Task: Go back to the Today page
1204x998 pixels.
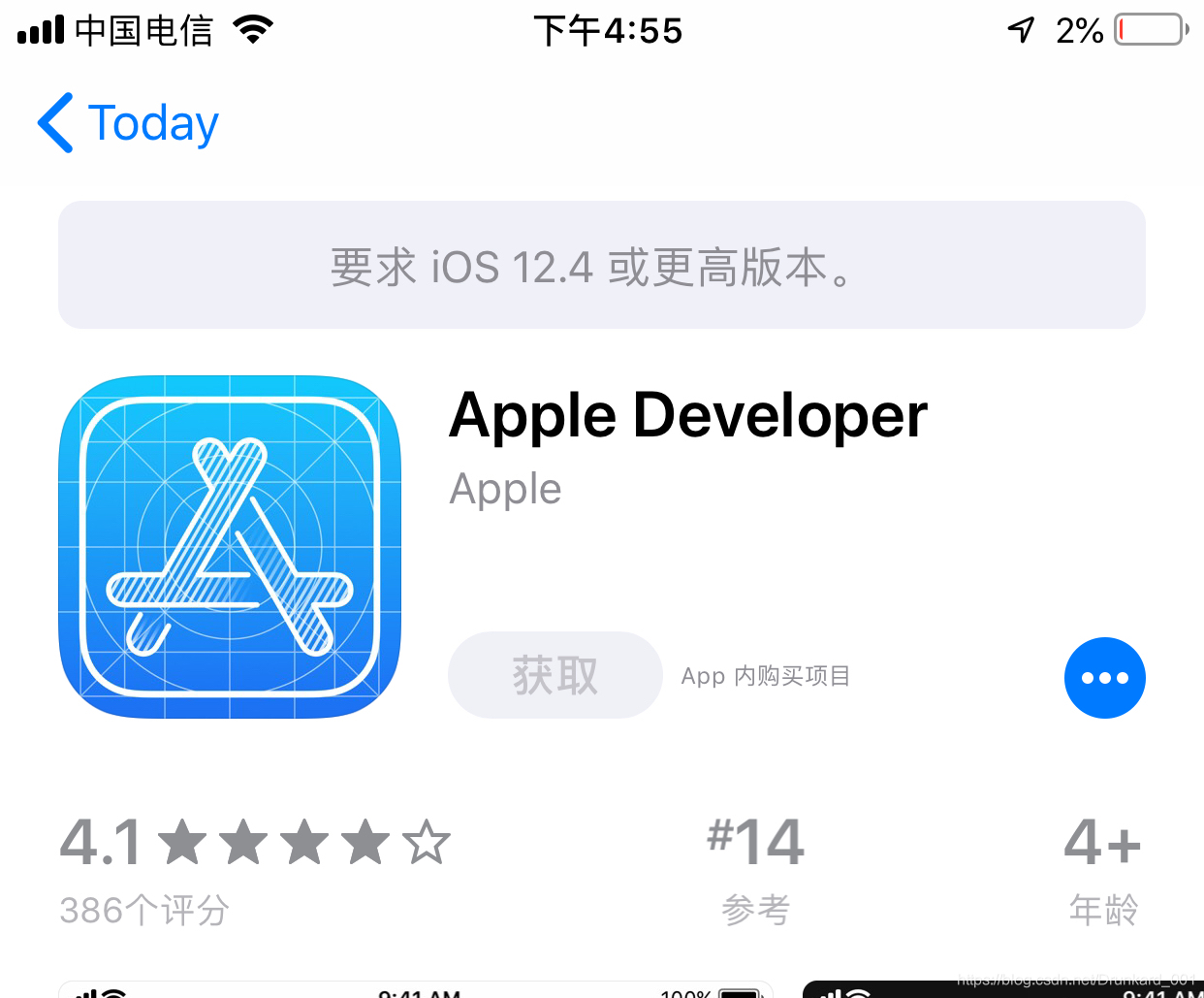Action: pyautogui.click(x=129, y=123)
